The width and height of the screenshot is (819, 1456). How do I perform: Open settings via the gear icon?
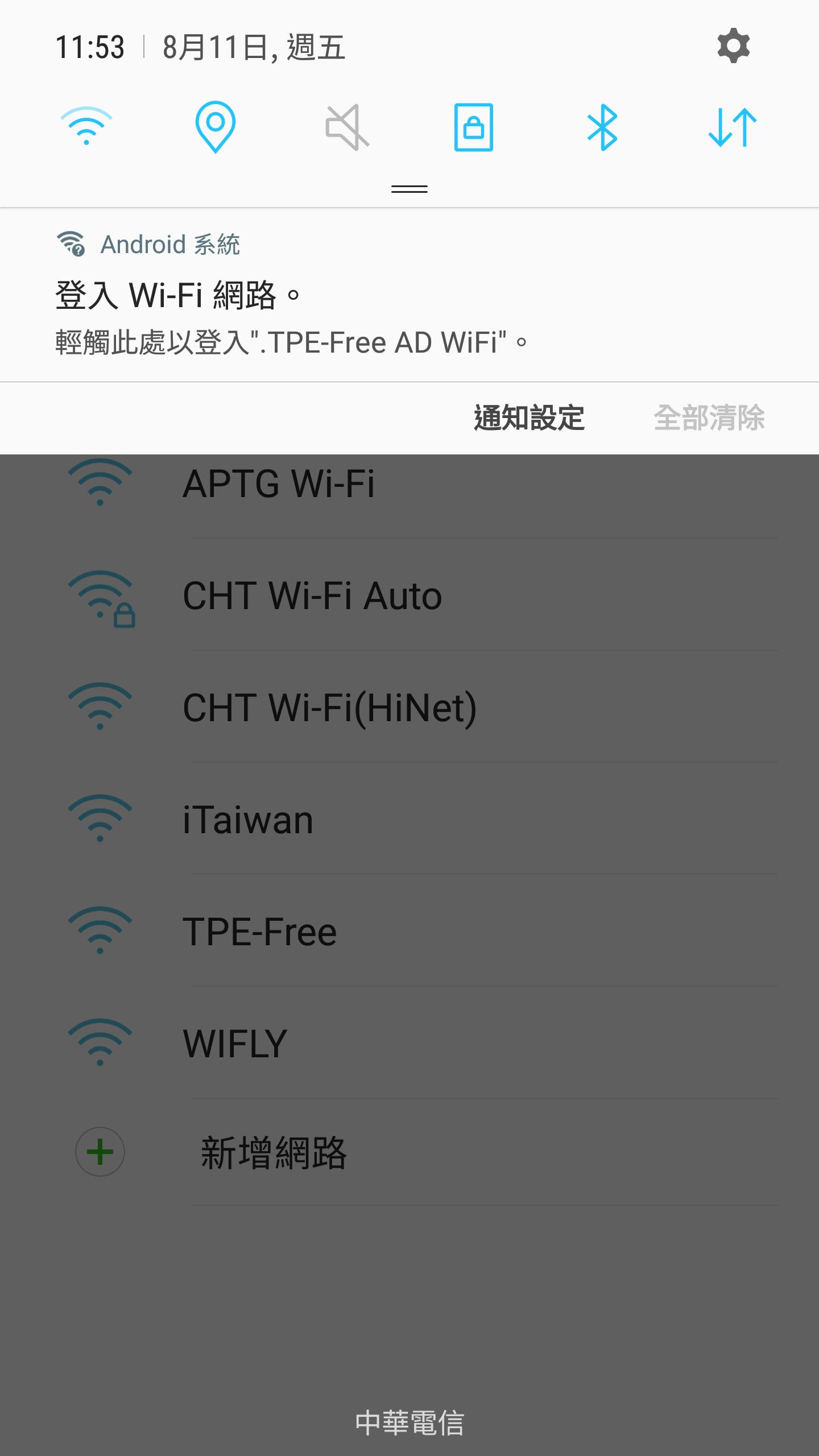(733, 46)
